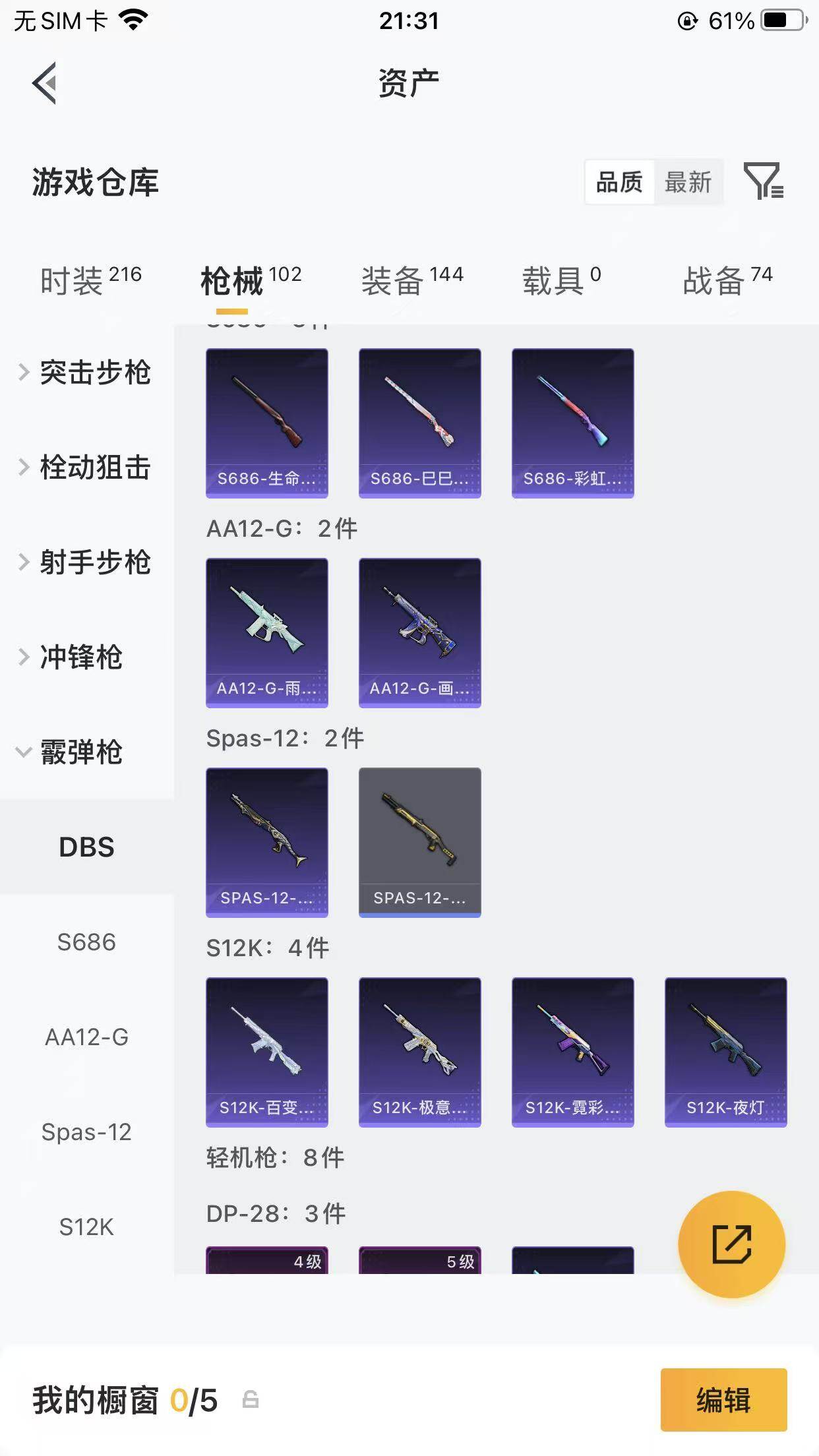Open the S686-彩虹 skin tile
Viewport: 819px width, 1456px height.
(x=572, y=423)
